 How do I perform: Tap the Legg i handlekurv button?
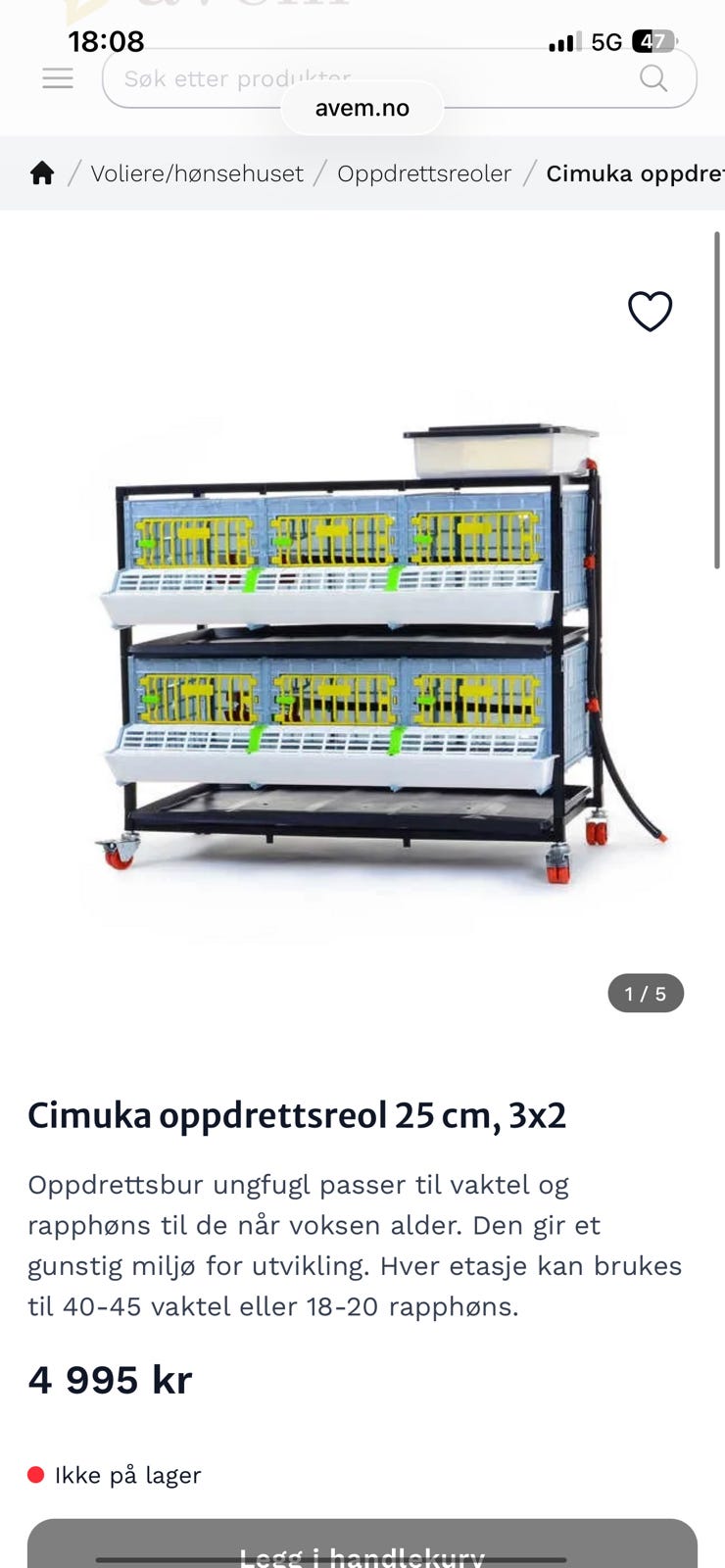click(362, 1545)
